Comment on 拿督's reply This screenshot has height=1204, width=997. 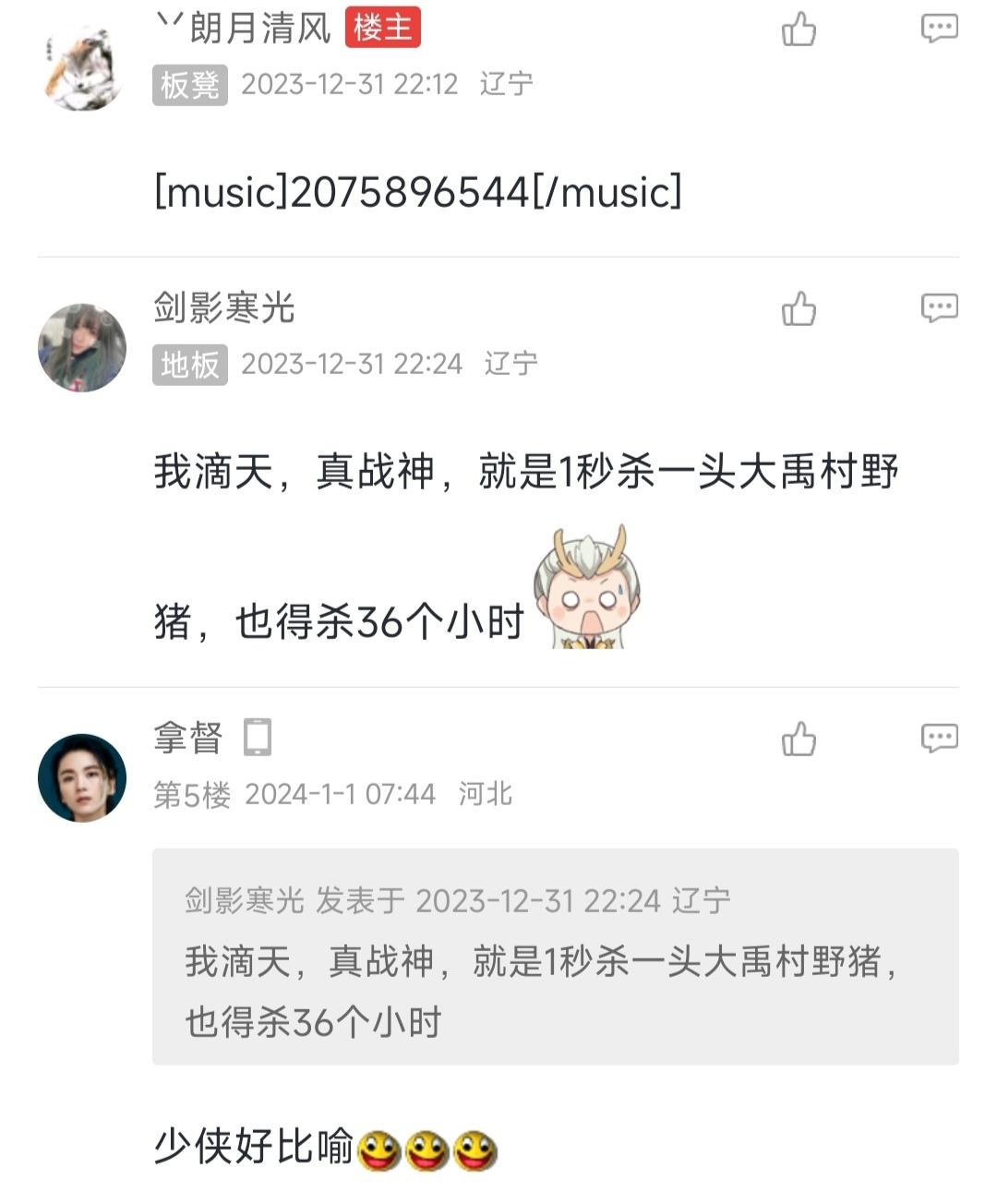coord(939,738)
